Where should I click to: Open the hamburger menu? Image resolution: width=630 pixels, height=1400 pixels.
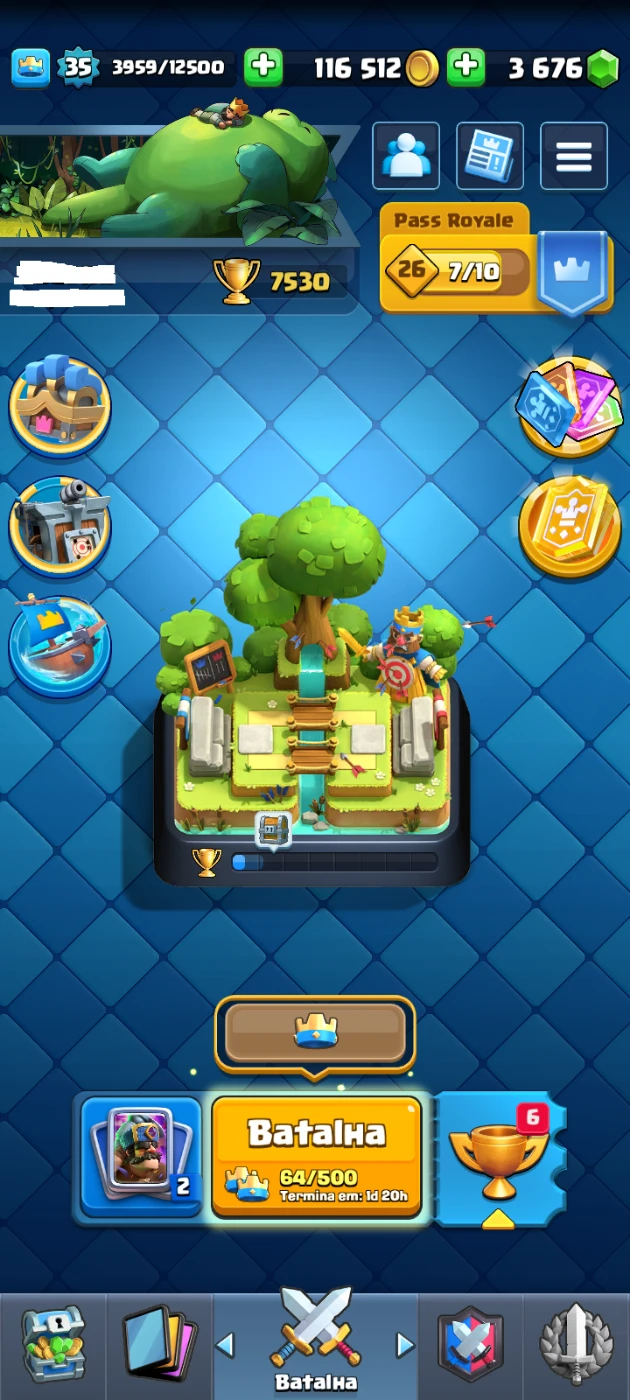coord(574,156)
